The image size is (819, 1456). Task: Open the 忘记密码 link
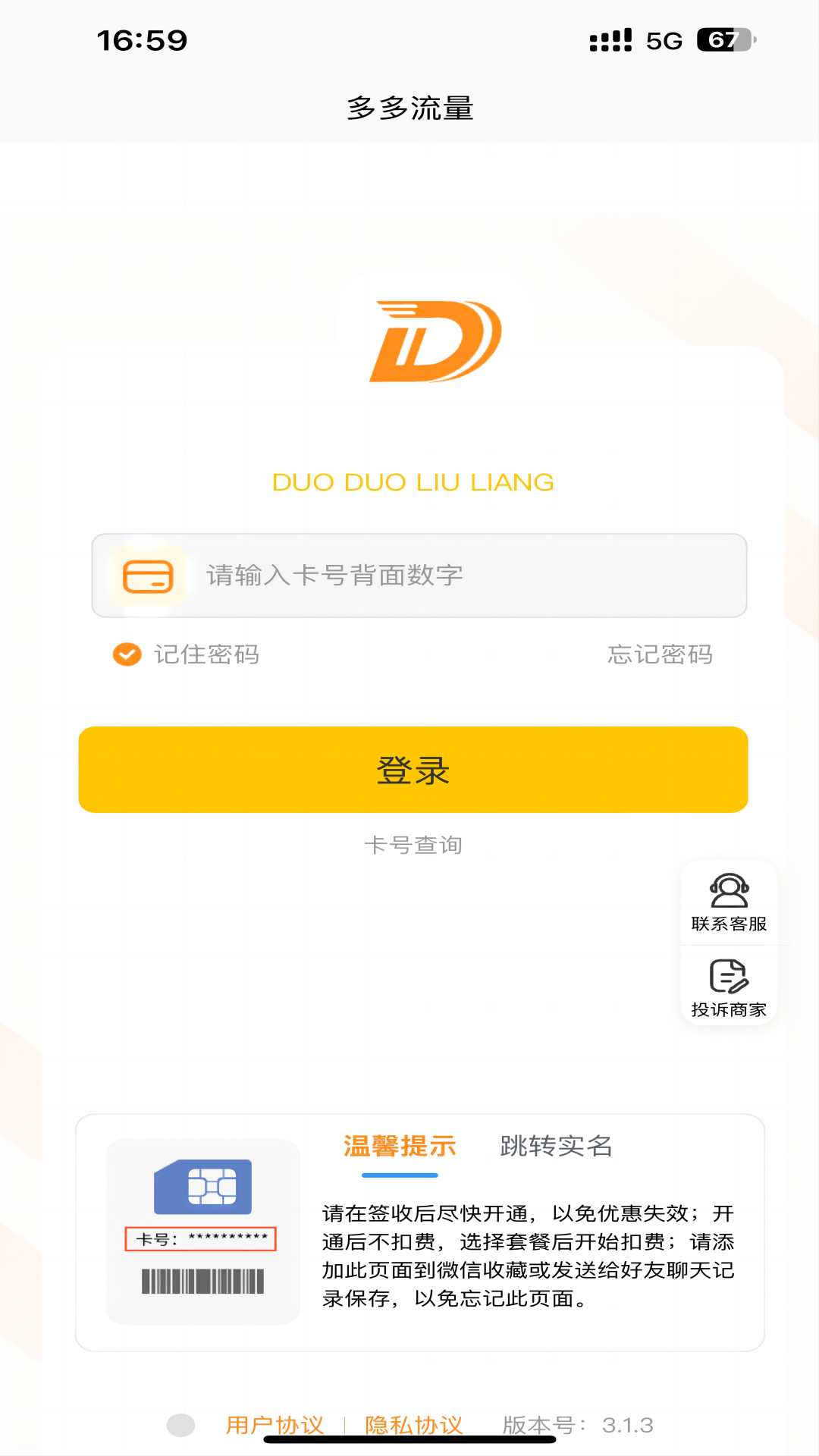[660, 654]
